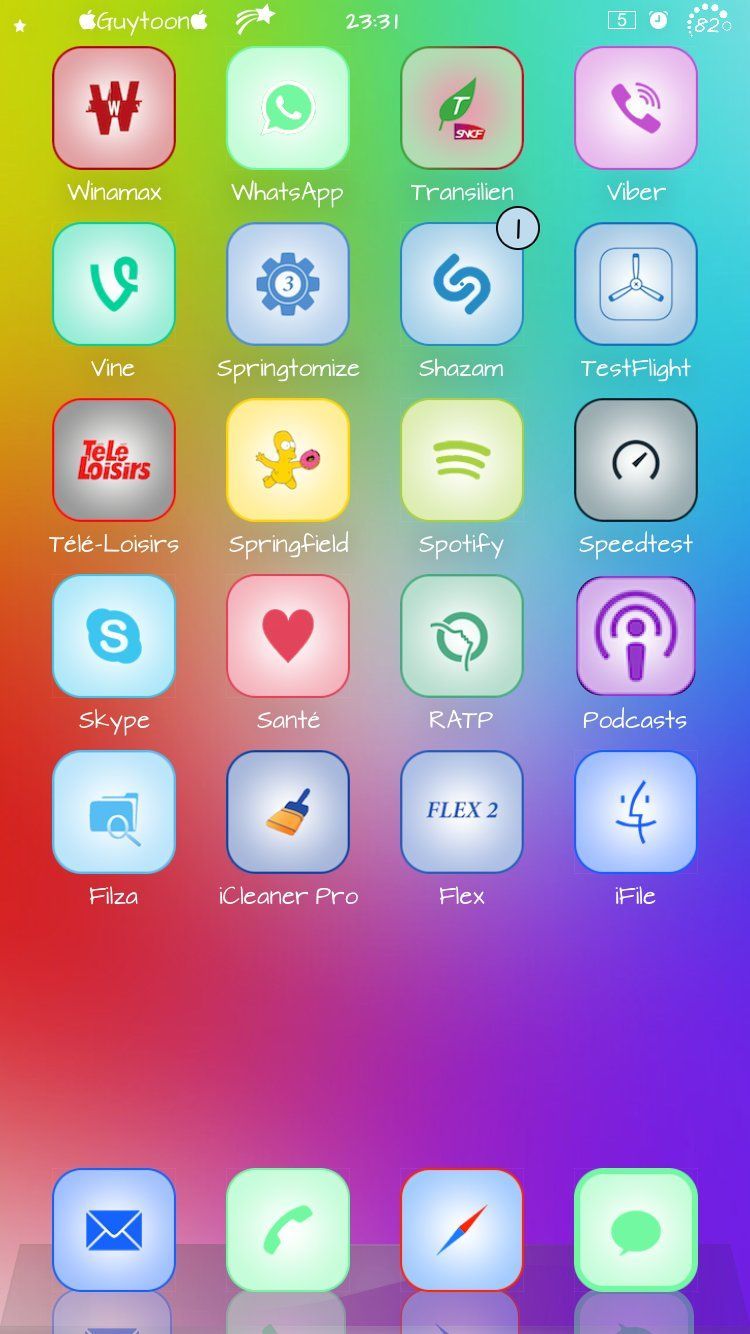The image size is (750, 1334).
Task: Open Spotify
Action: pyautogui.click(x=462, y=460)
